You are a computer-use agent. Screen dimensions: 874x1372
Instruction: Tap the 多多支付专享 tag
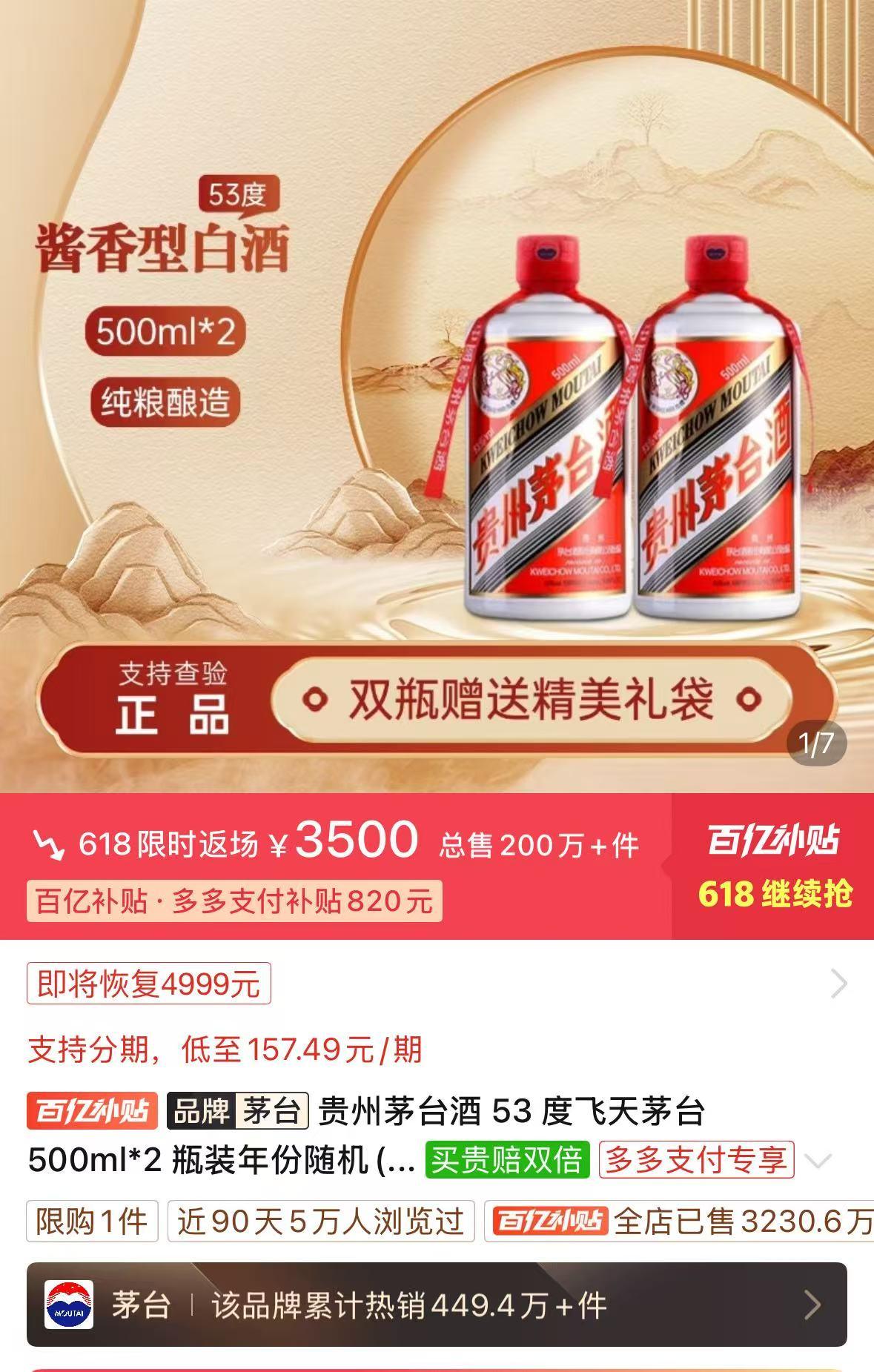pyautogui.click(x=696, y=1160)
